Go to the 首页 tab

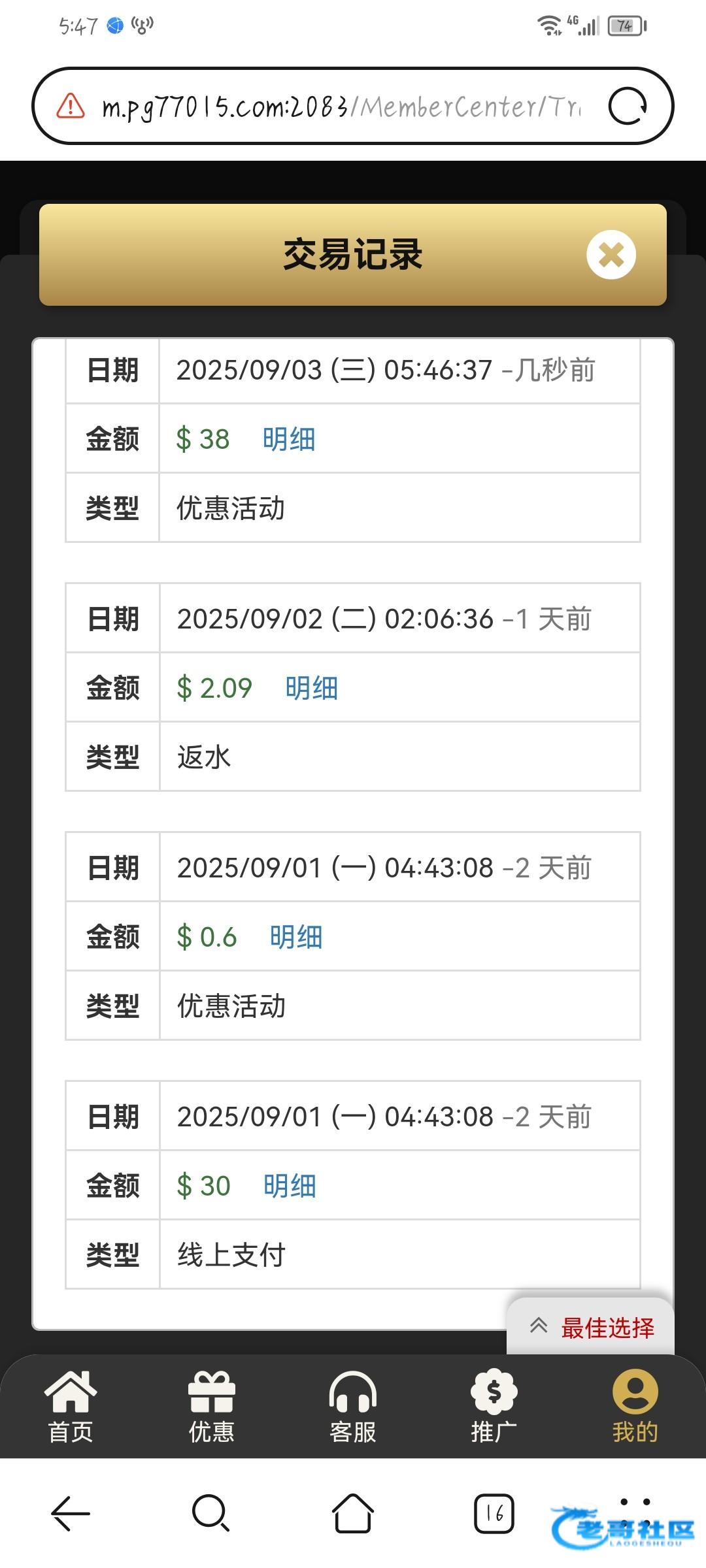(71, 1406)
